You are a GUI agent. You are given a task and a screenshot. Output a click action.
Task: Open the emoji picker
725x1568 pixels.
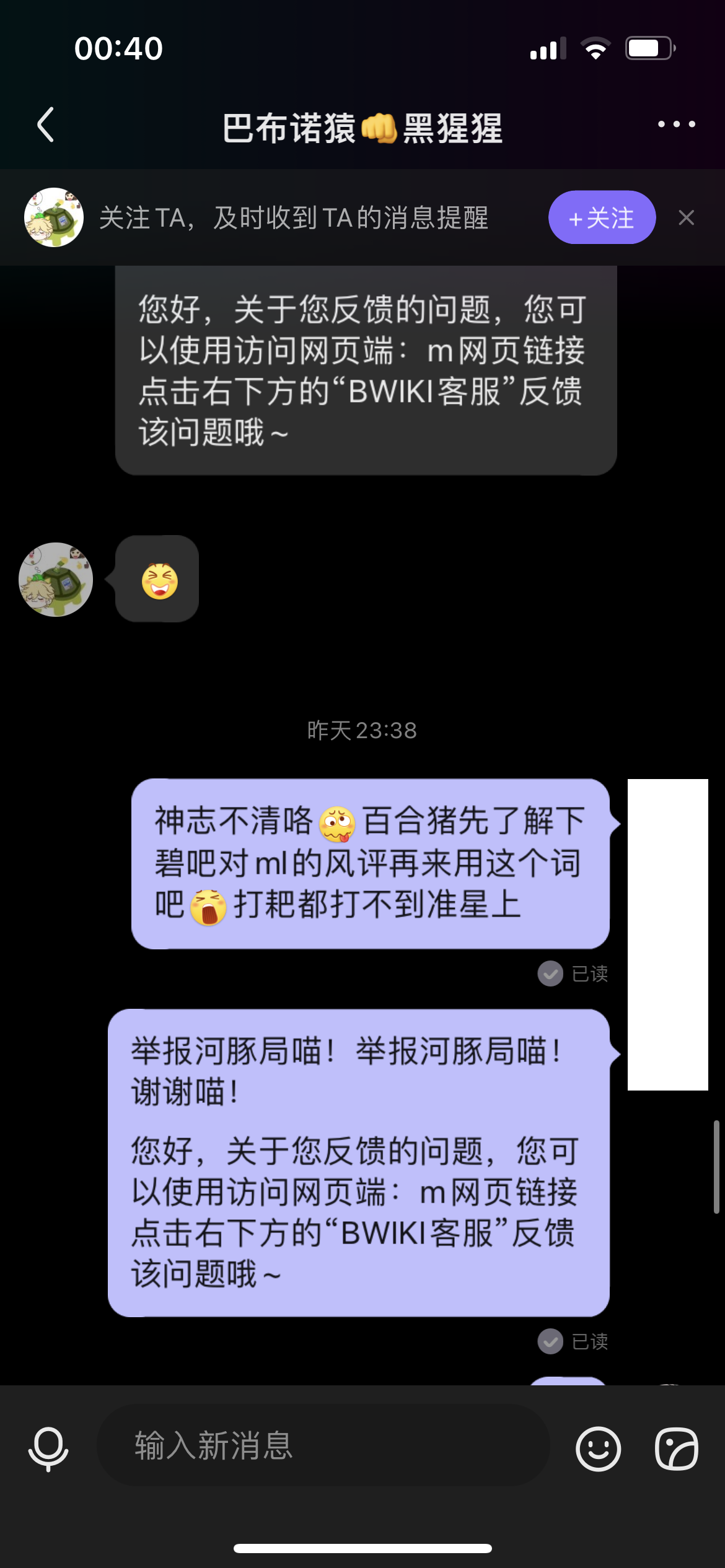click(x=598, y=1448)
